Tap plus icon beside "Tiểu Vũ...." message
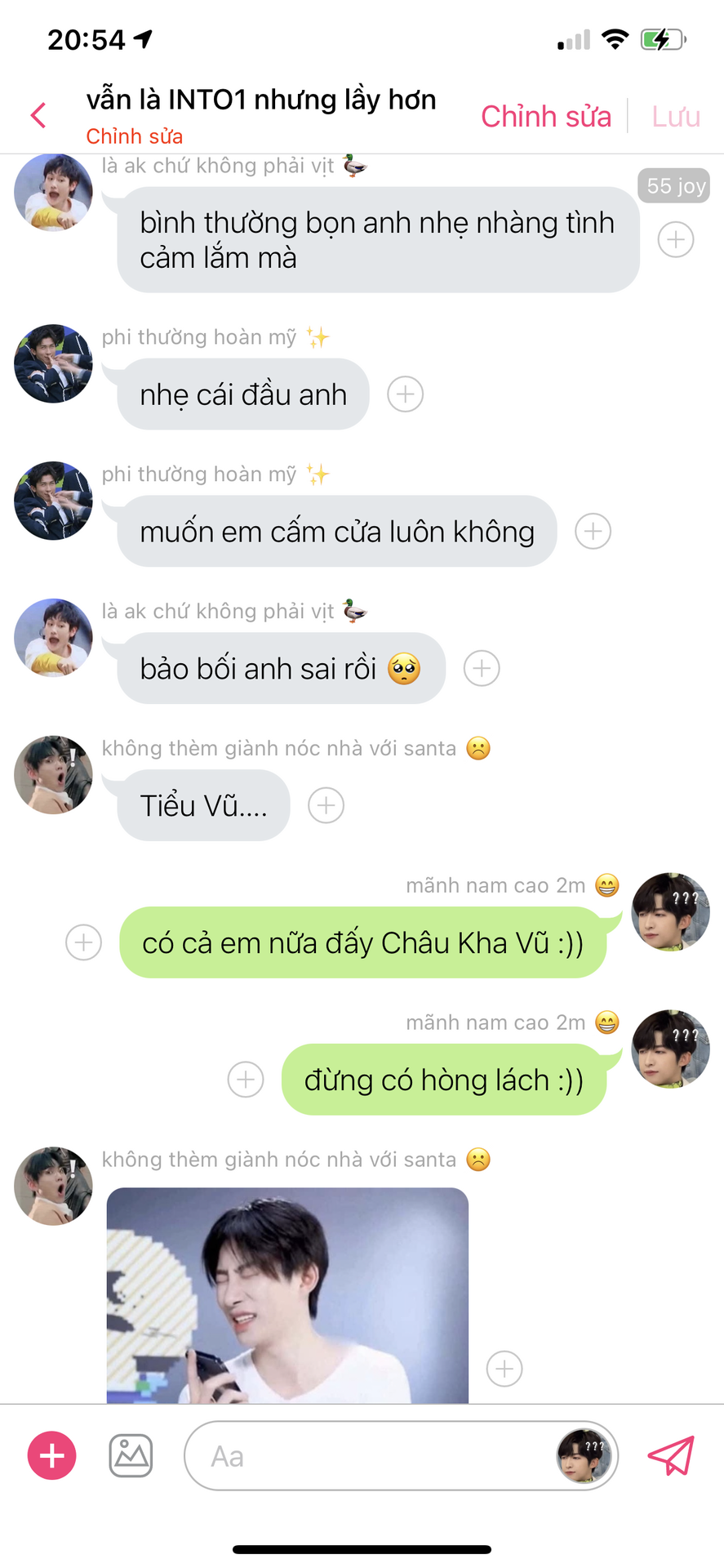Viewport: 724px width, 1568px height. tap(326, 806)
